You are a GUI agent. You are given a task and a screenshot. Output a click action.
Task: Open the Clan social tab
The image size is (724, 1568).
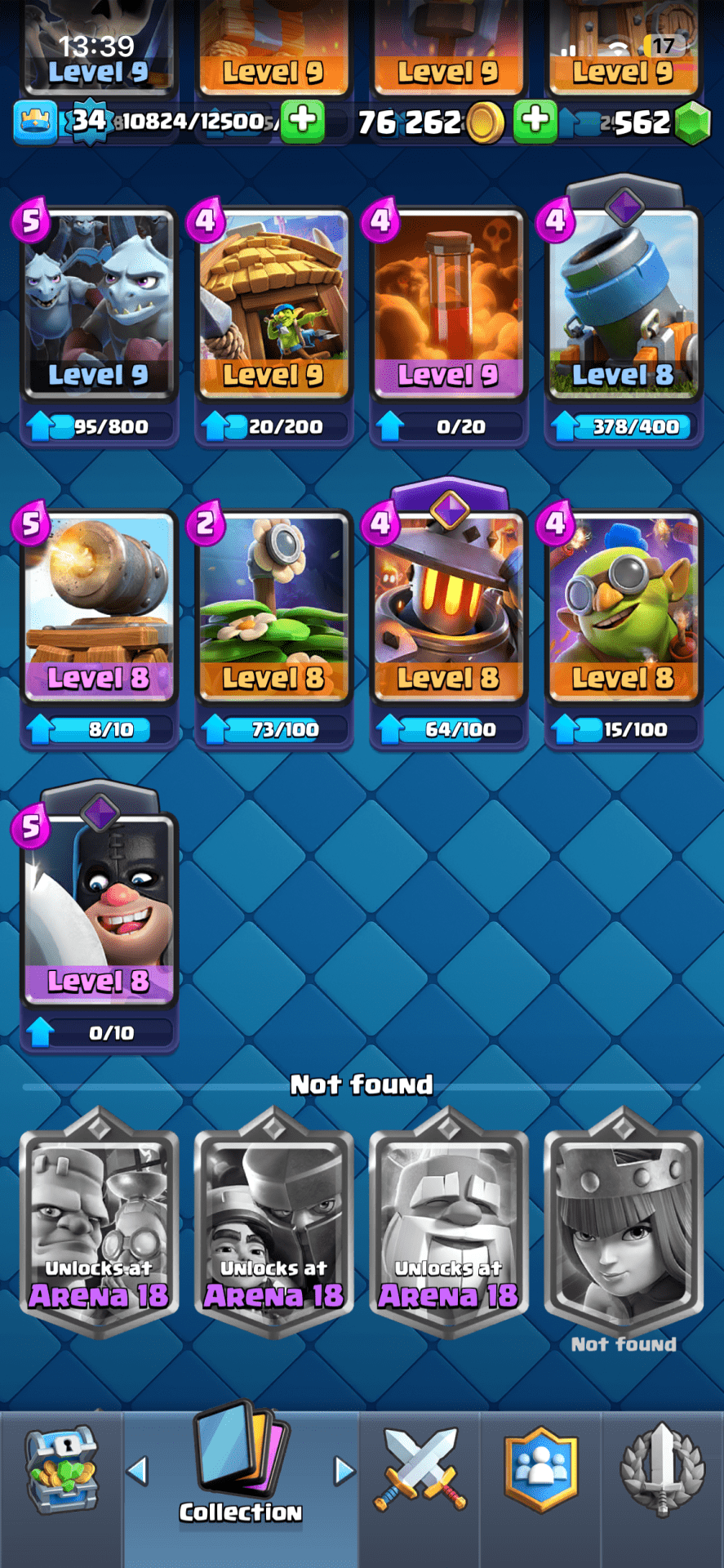(x=540, y=1470)
